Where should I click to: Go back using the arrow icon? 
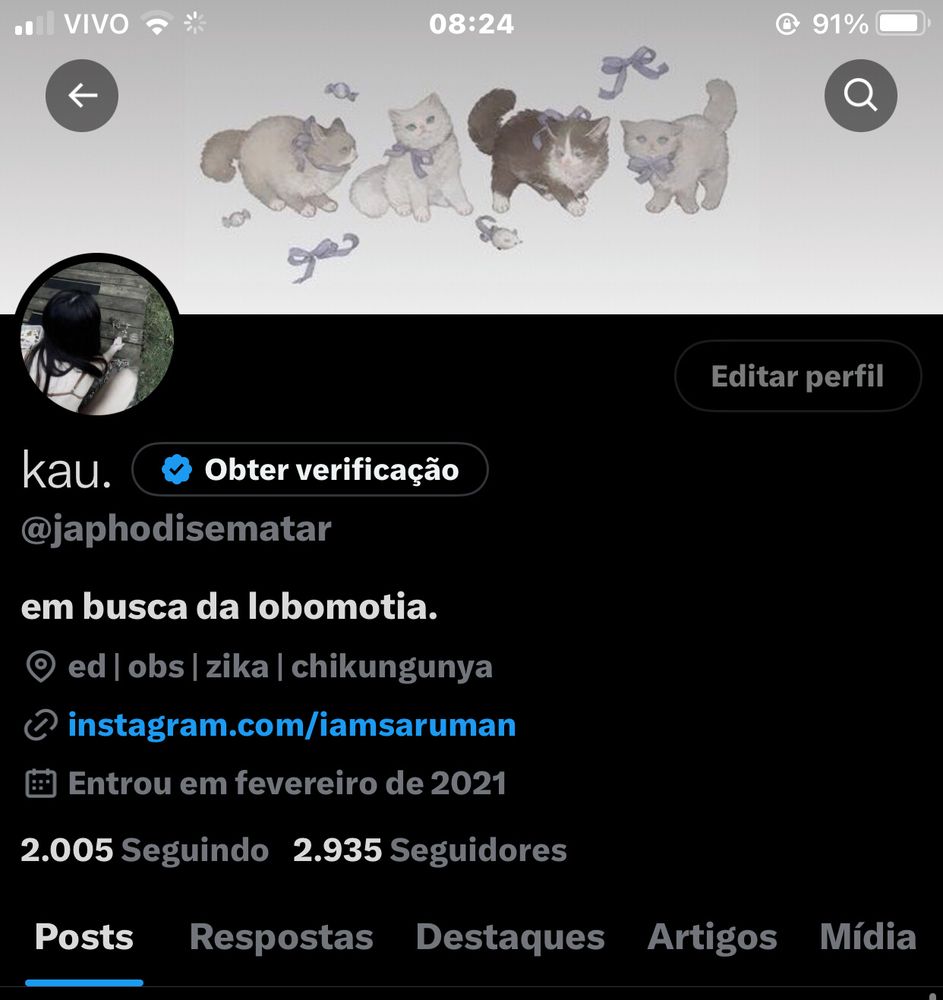tap(82, 96)
